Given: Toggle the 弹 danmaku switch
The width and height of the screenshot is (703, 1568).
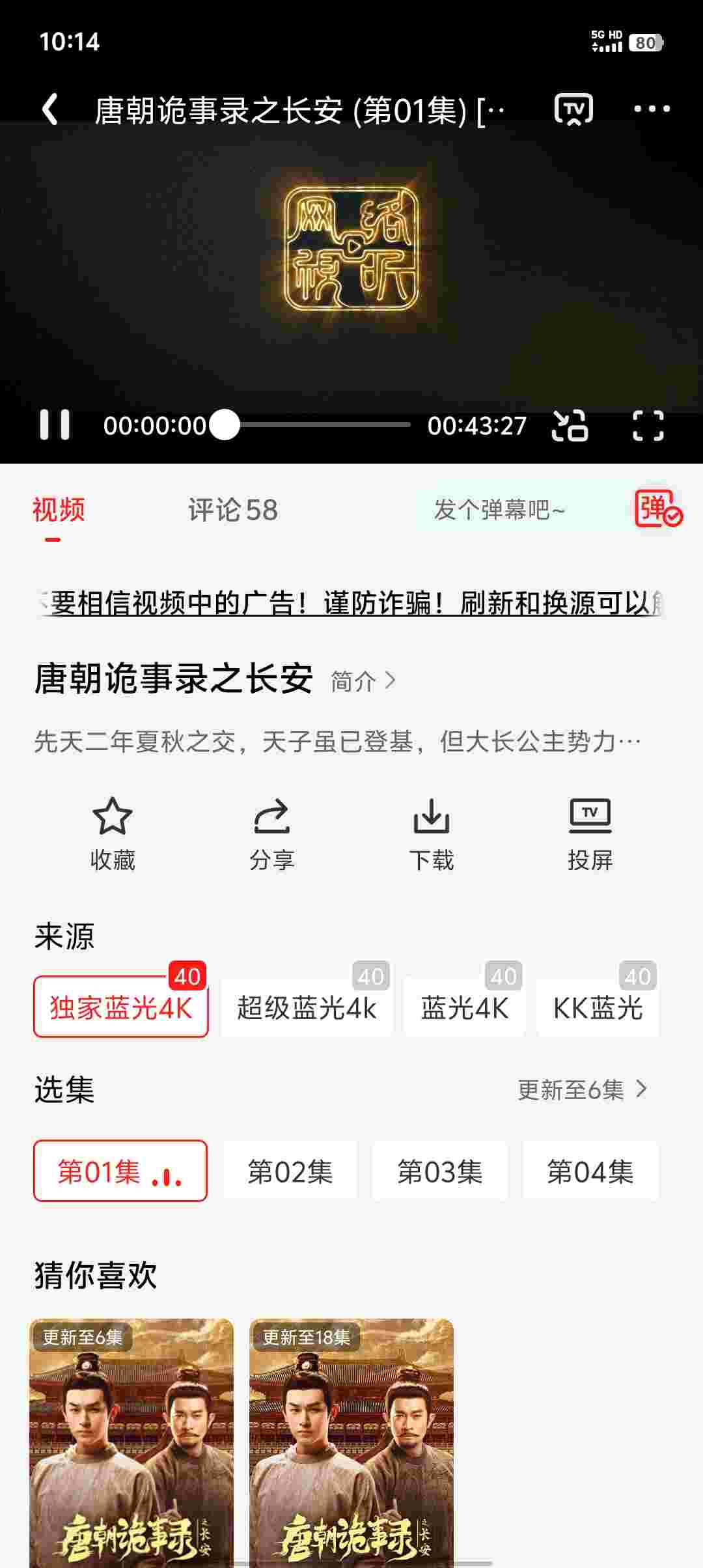Looking at the screenshot, I should (x=657, y=509).
